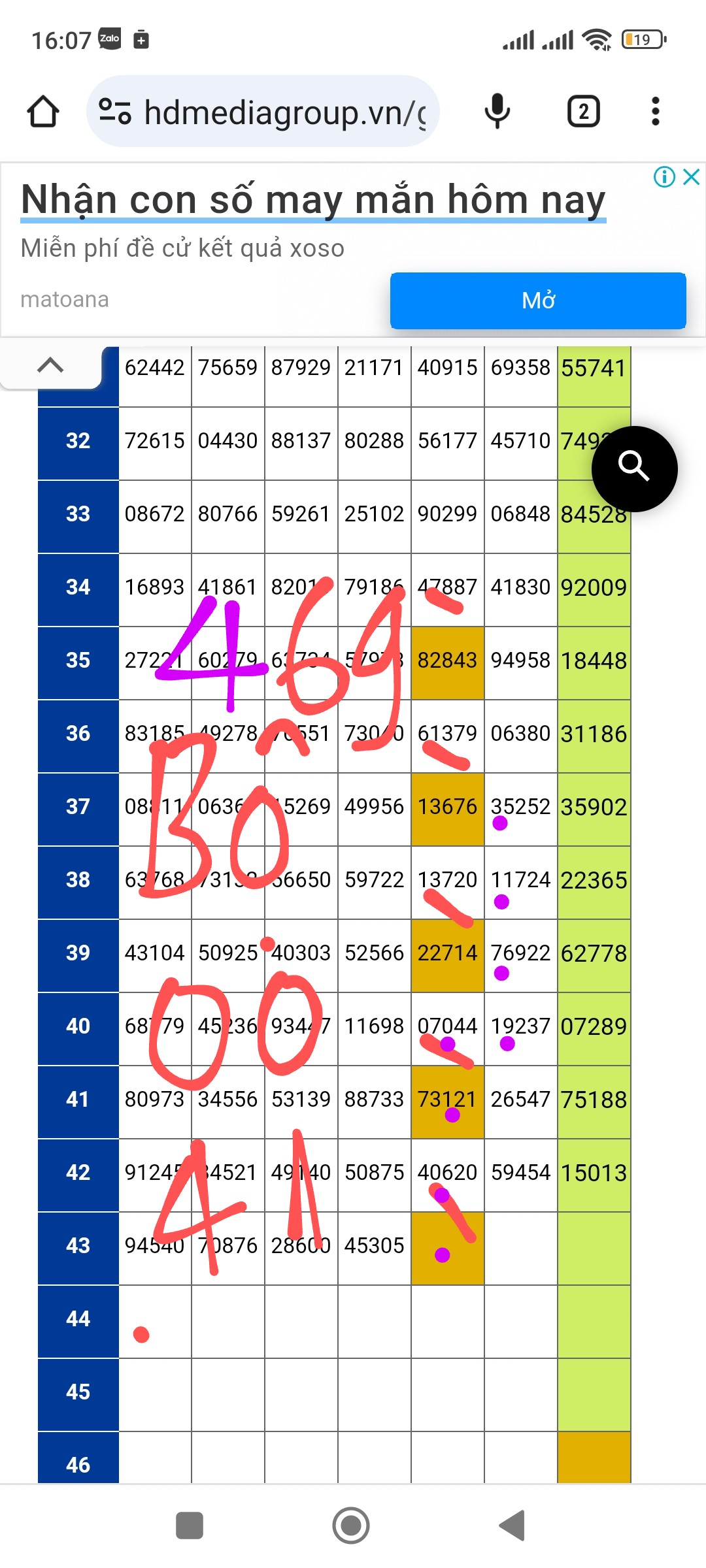Viewport: 706px width, 1568px height.
Task: Tap the blue Mở ad button
Action: click(538, 301)
